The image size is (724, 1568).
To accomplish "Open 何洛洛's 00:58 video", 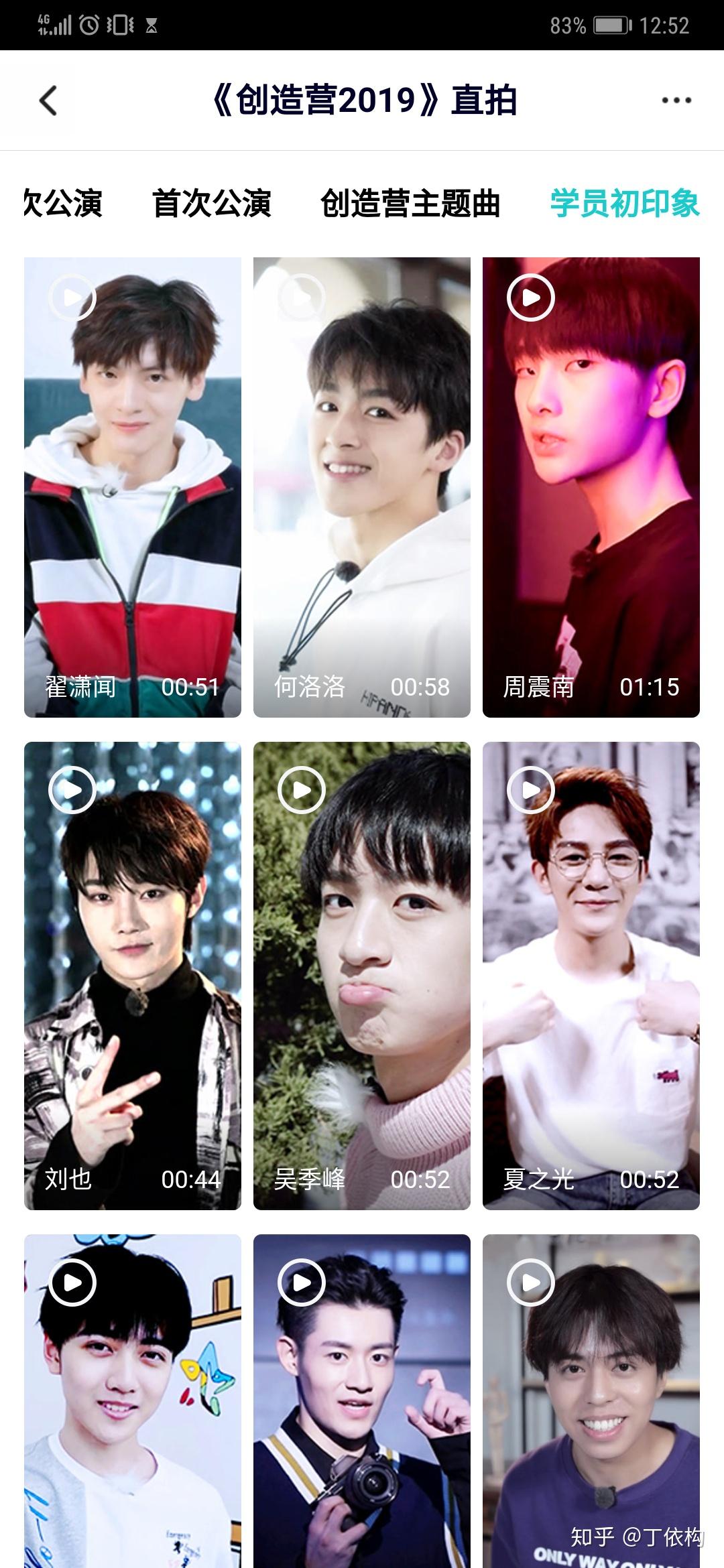I will 361,487.
